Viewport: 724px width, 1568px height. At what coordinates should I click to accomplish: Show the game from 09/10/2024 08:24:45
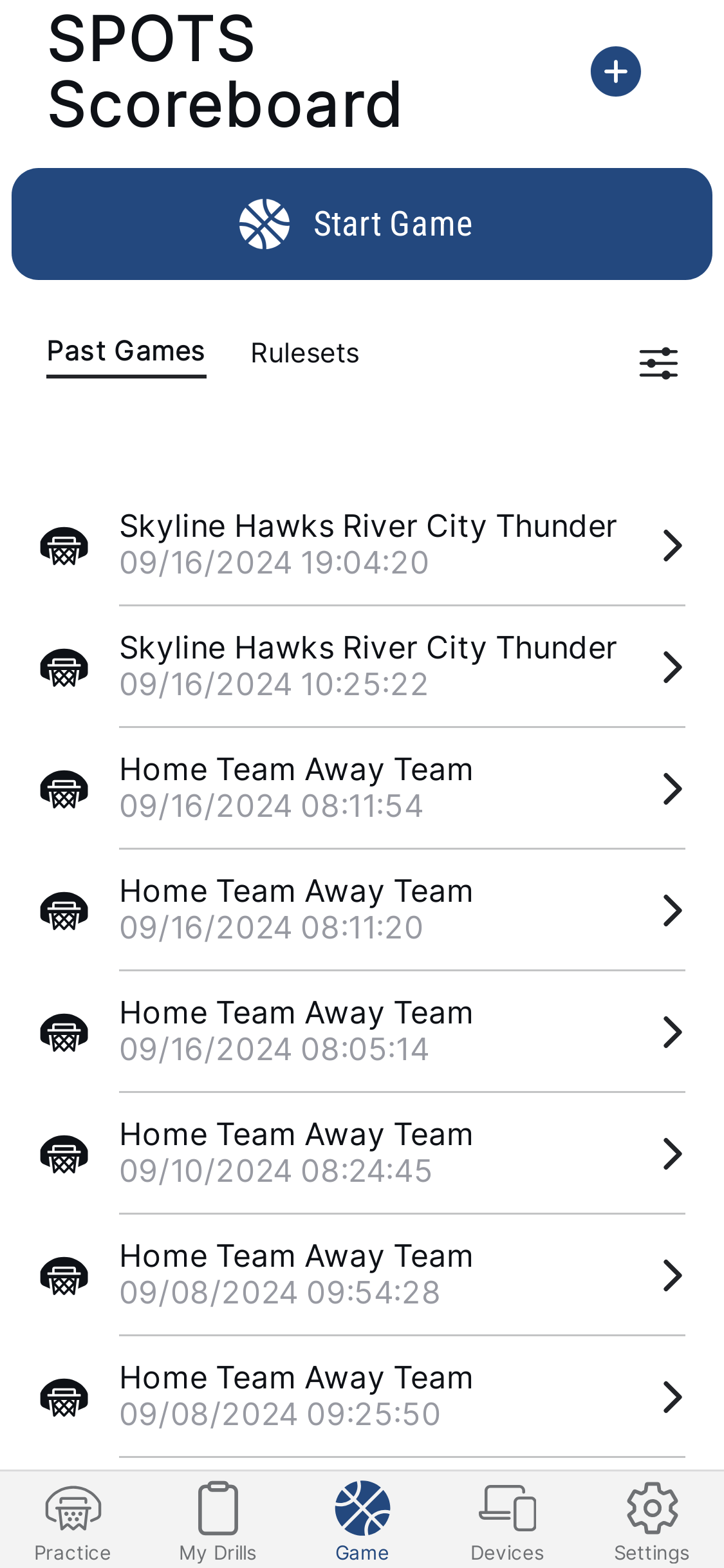pyautogui.click(x=367, y=1153)
